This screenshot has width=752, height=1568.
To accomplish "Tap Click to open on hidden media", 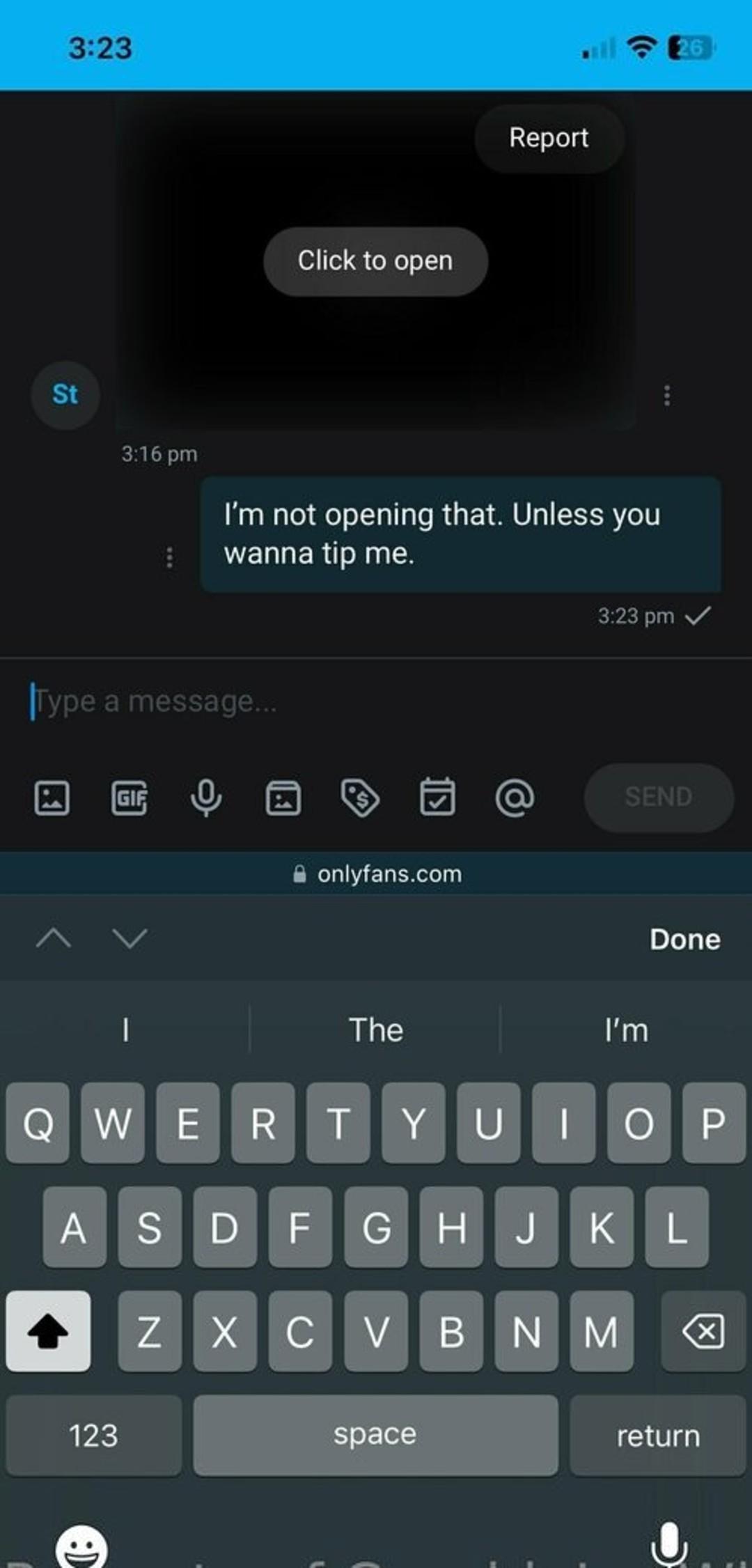I will tap(375, 261).
